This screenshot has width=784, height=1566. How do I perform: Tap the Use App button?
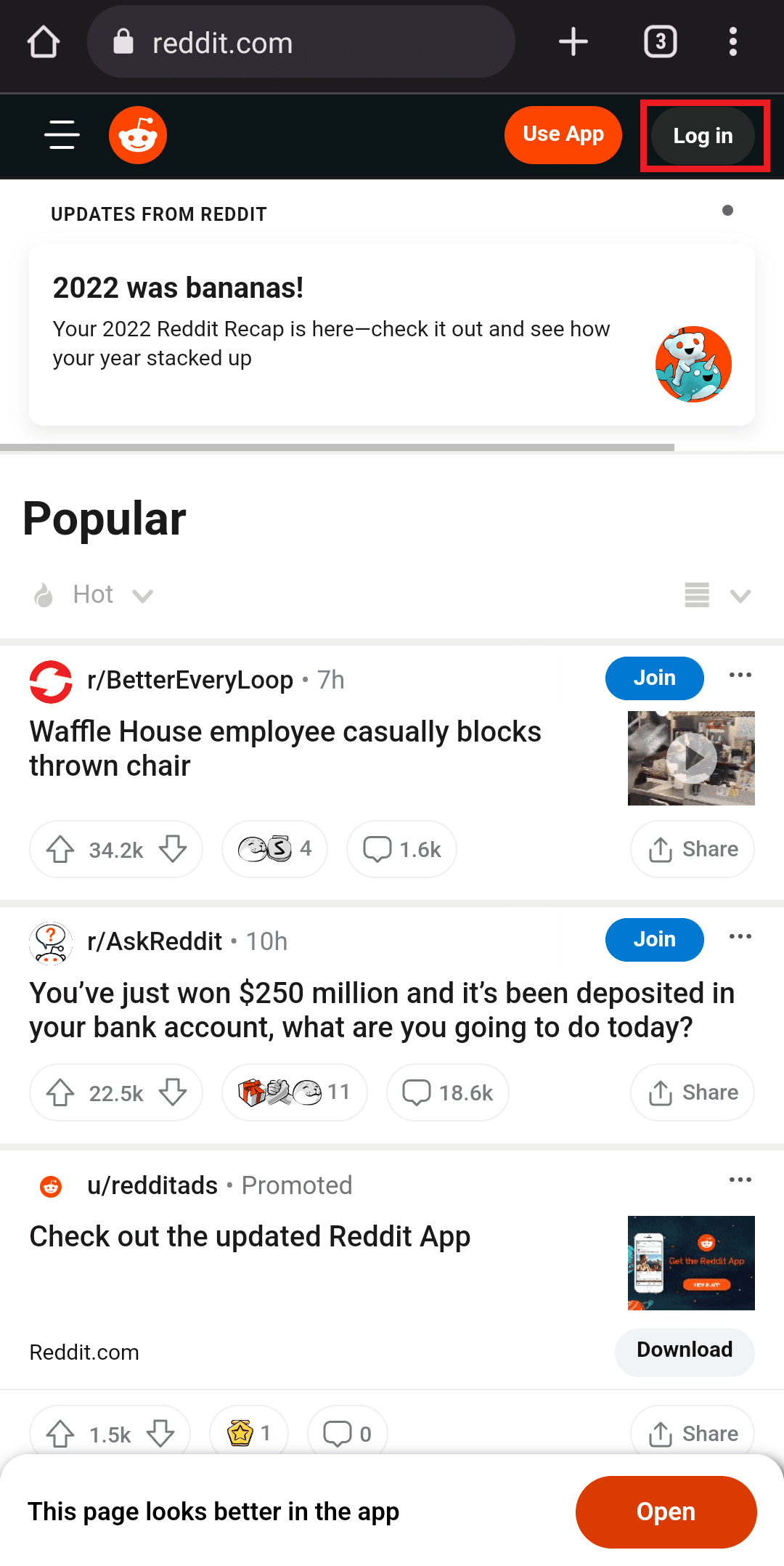point(563,135)
